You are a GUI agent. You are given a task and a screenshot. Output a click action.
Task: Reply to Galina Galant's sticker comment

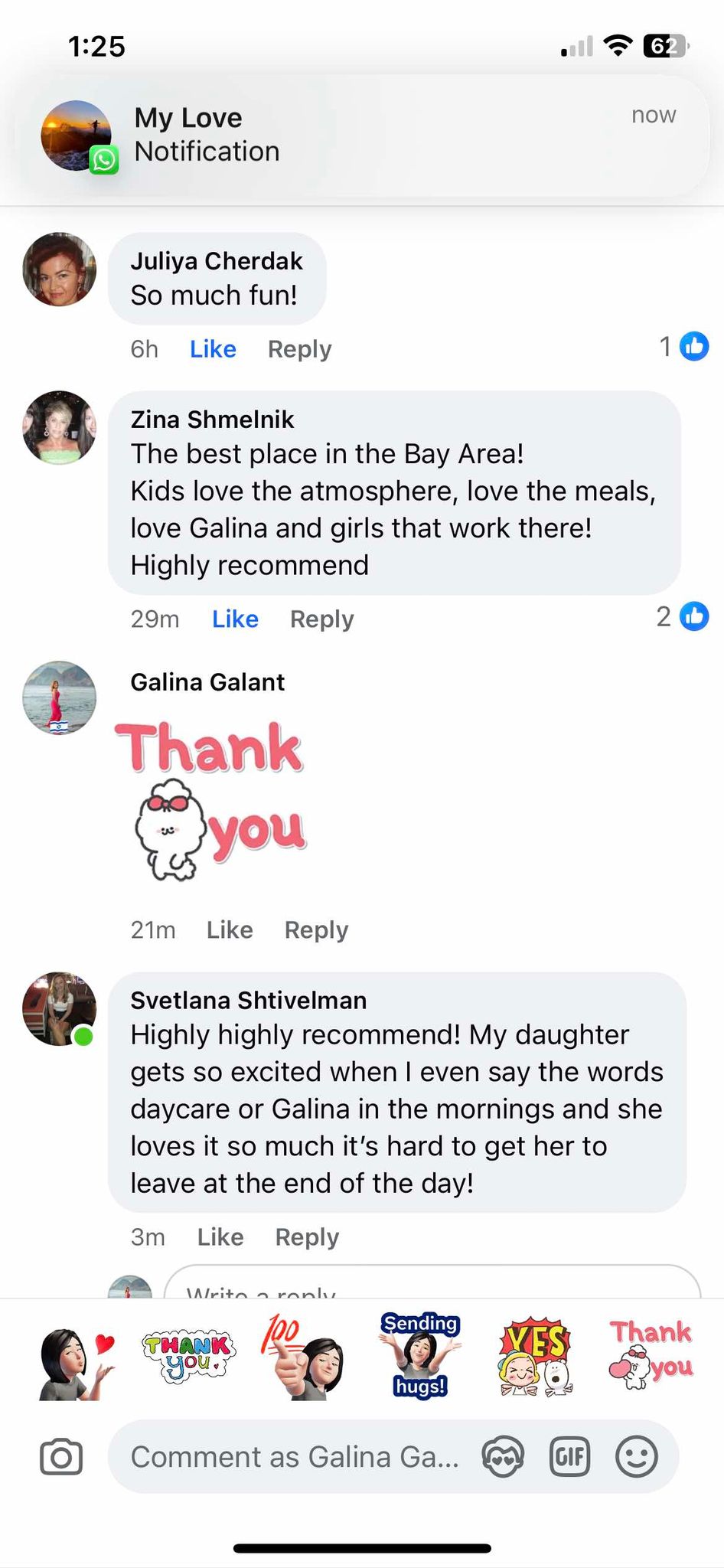tap(316, 929)
